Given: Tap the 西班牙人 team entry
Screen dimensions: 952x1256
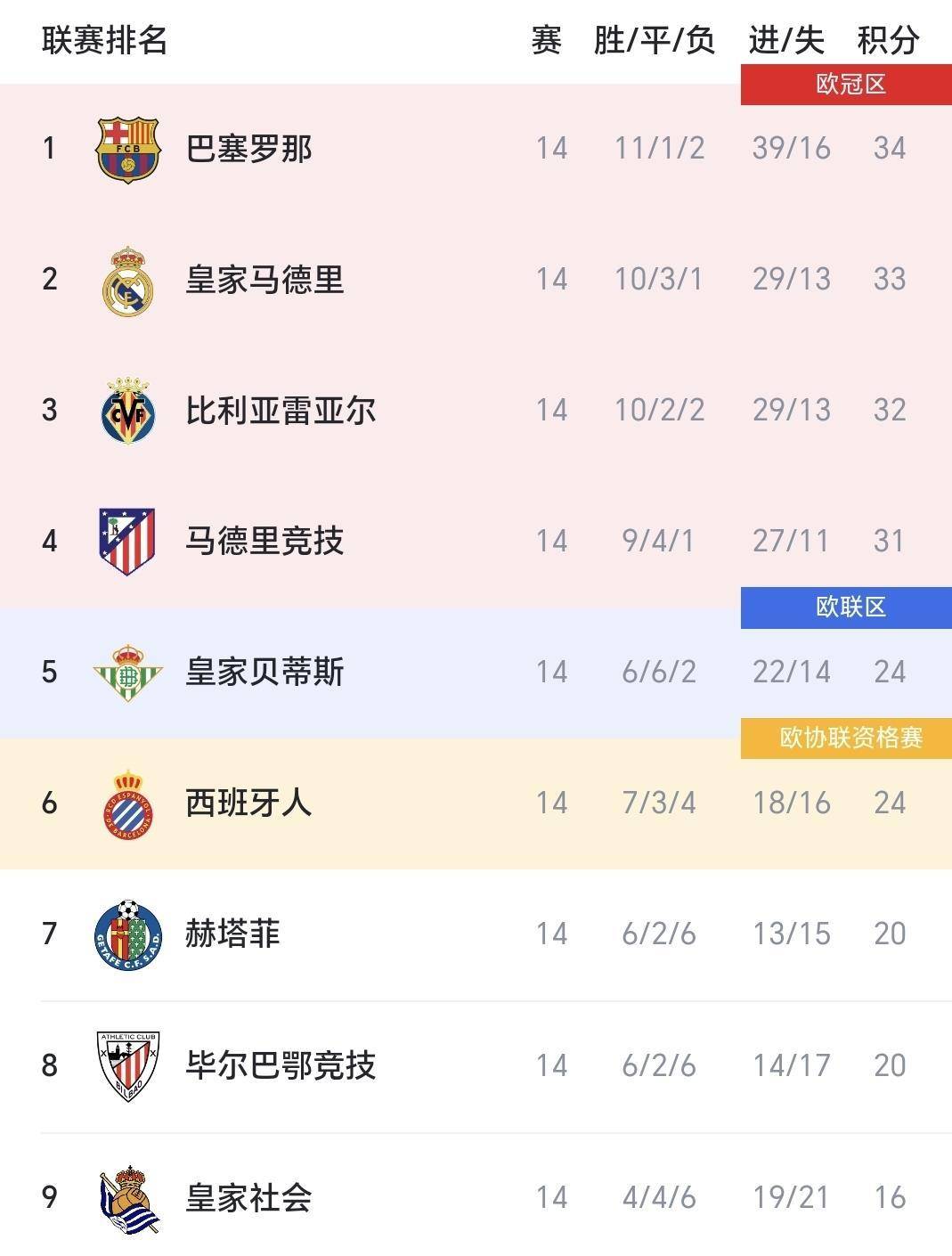Looking at the screenshot, I should (x=248, y=803).
